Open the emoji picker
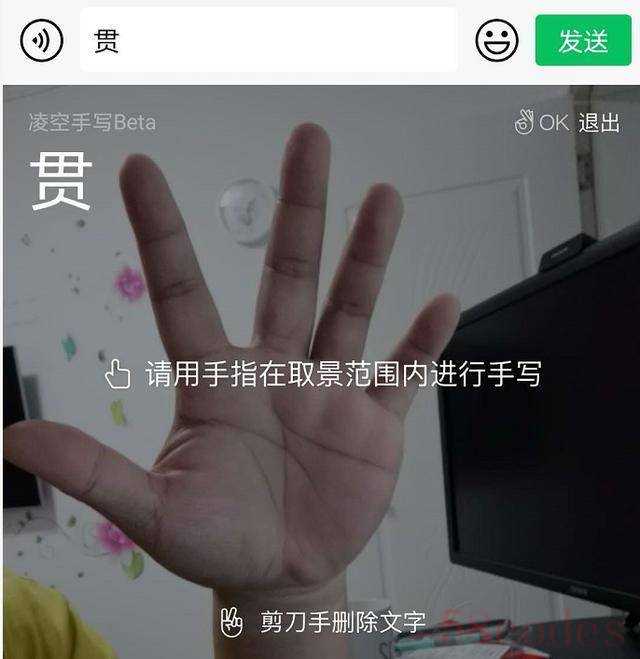The height and width of the screenshot is (659, 640). pyautogui.click(x=496, y=41)
